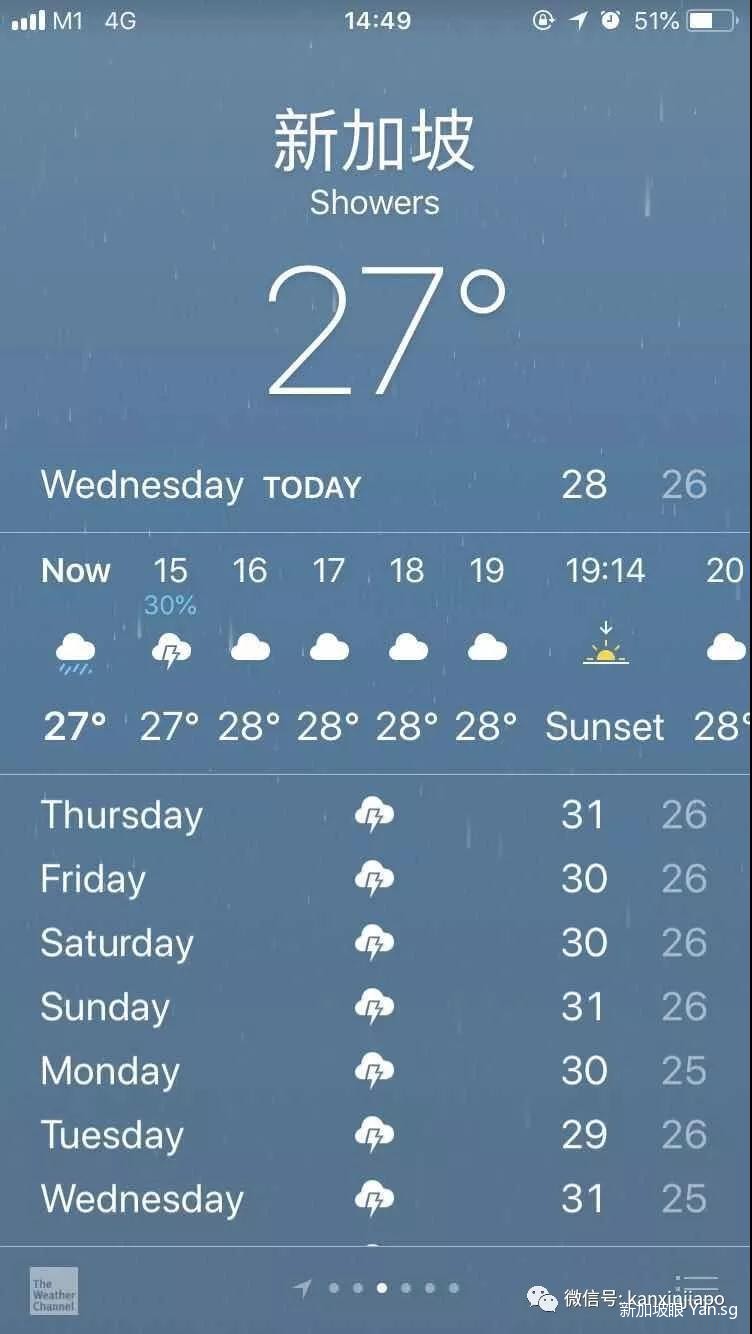752x1334 pixels.
Task: Tap the page indicator dots
Action: 381,1288
